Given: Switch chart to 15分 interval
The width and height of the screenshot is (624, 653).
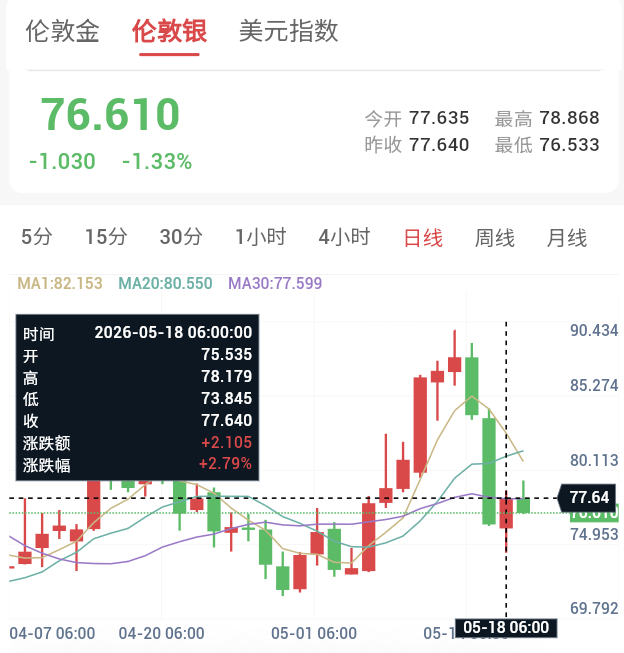Looking at the screenshot, I should tap(106, 237).
